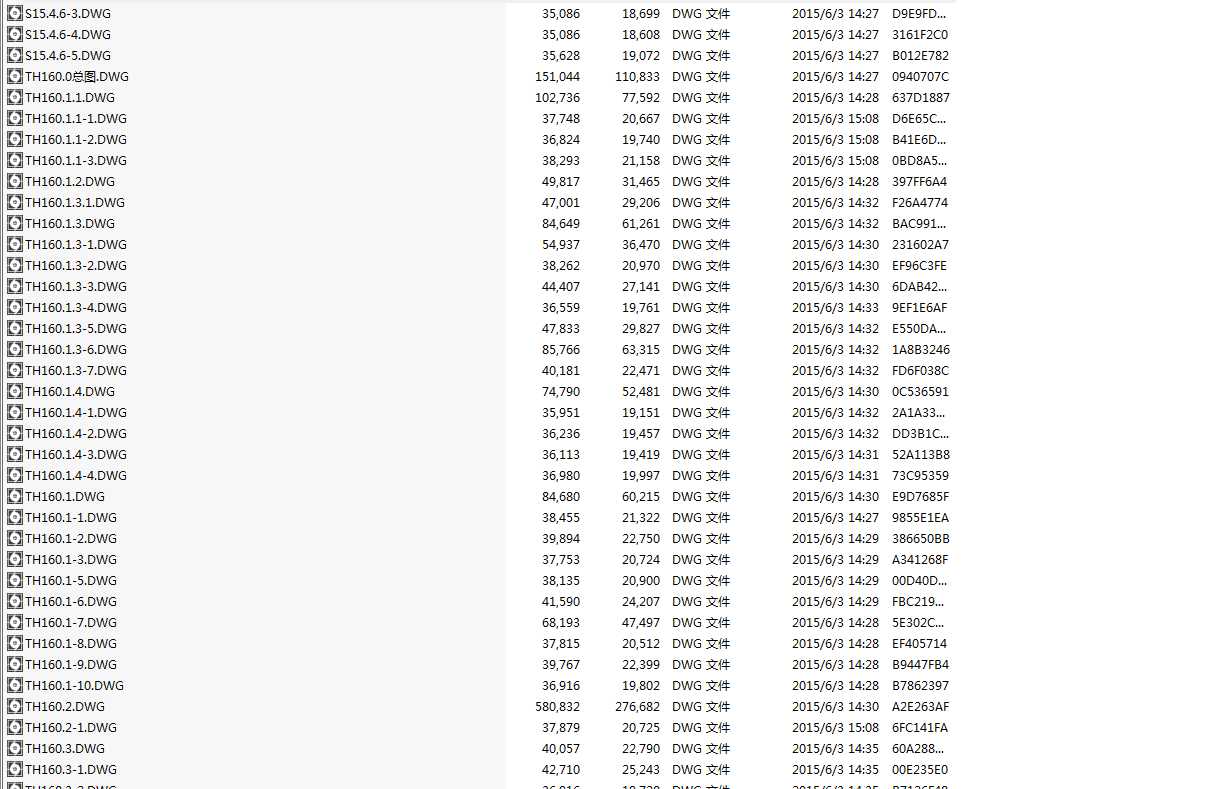Select the S15.4.6-5.DWG file
The width and height of the screenshot is (1226, 789).
click(x=67, y=56)
